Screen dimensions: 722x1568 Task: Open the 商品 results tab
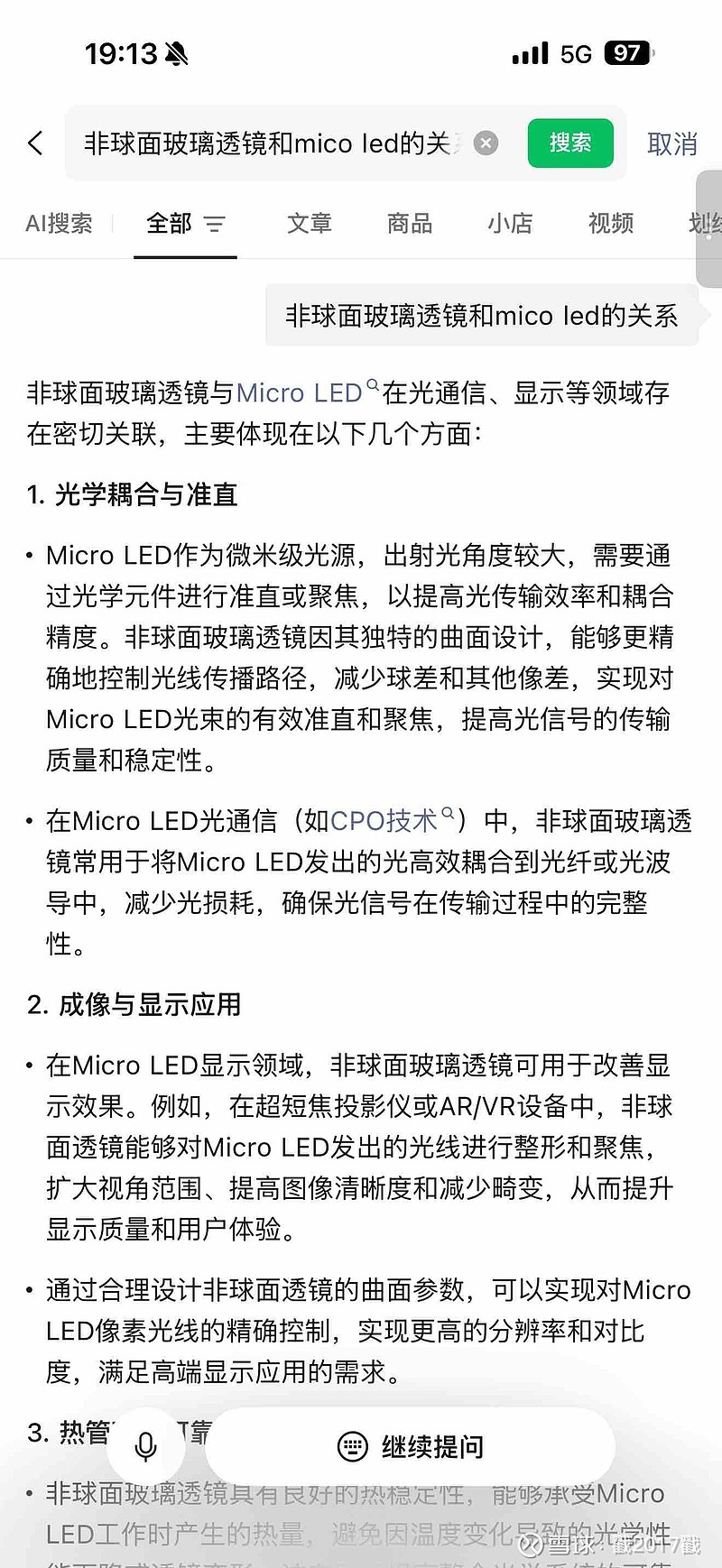pyautogui.click(x=409, y=224)
